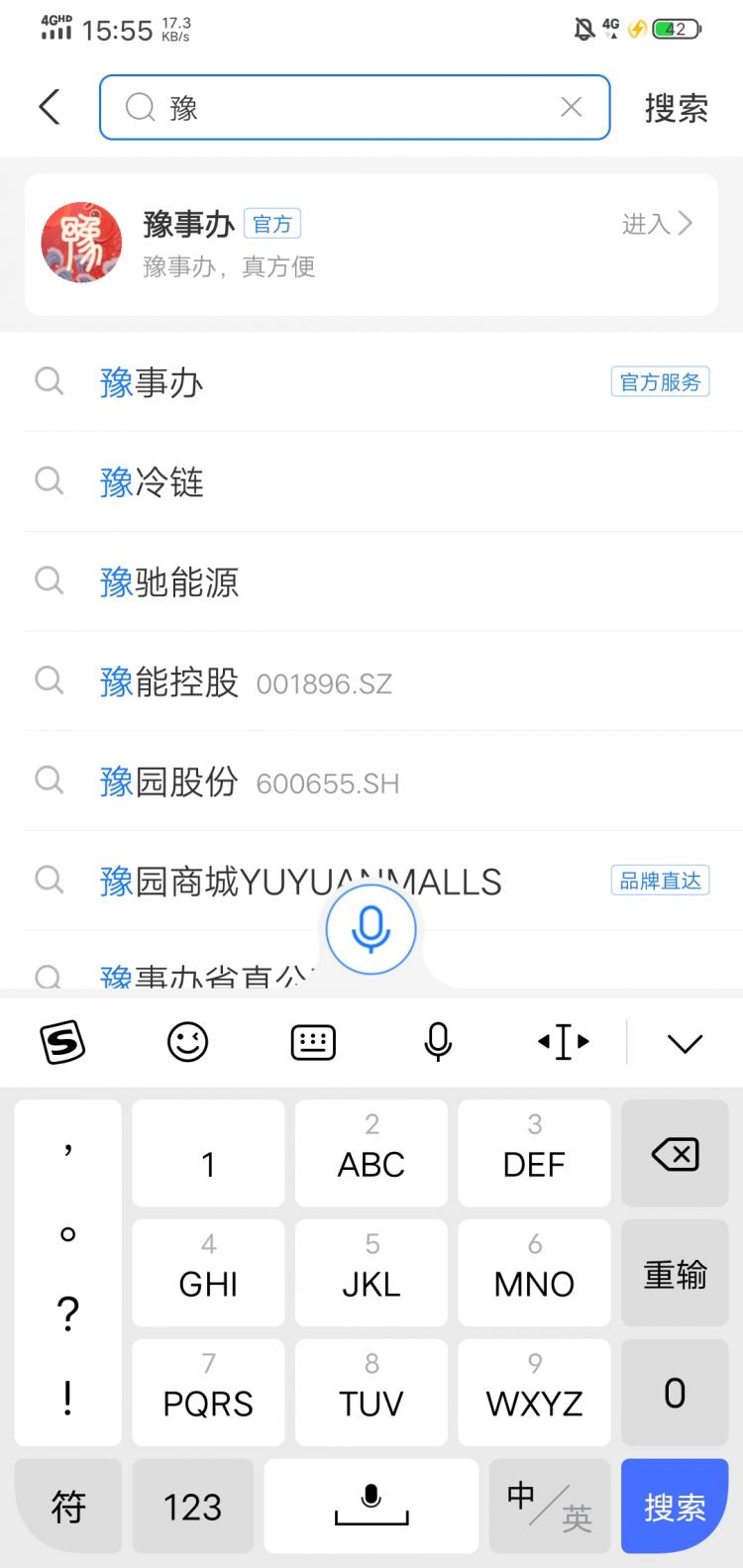This screenshot has width=743, height=1568.
Task: Select the 豫冷链 search suggestion
Action: [x=151, y=482]
